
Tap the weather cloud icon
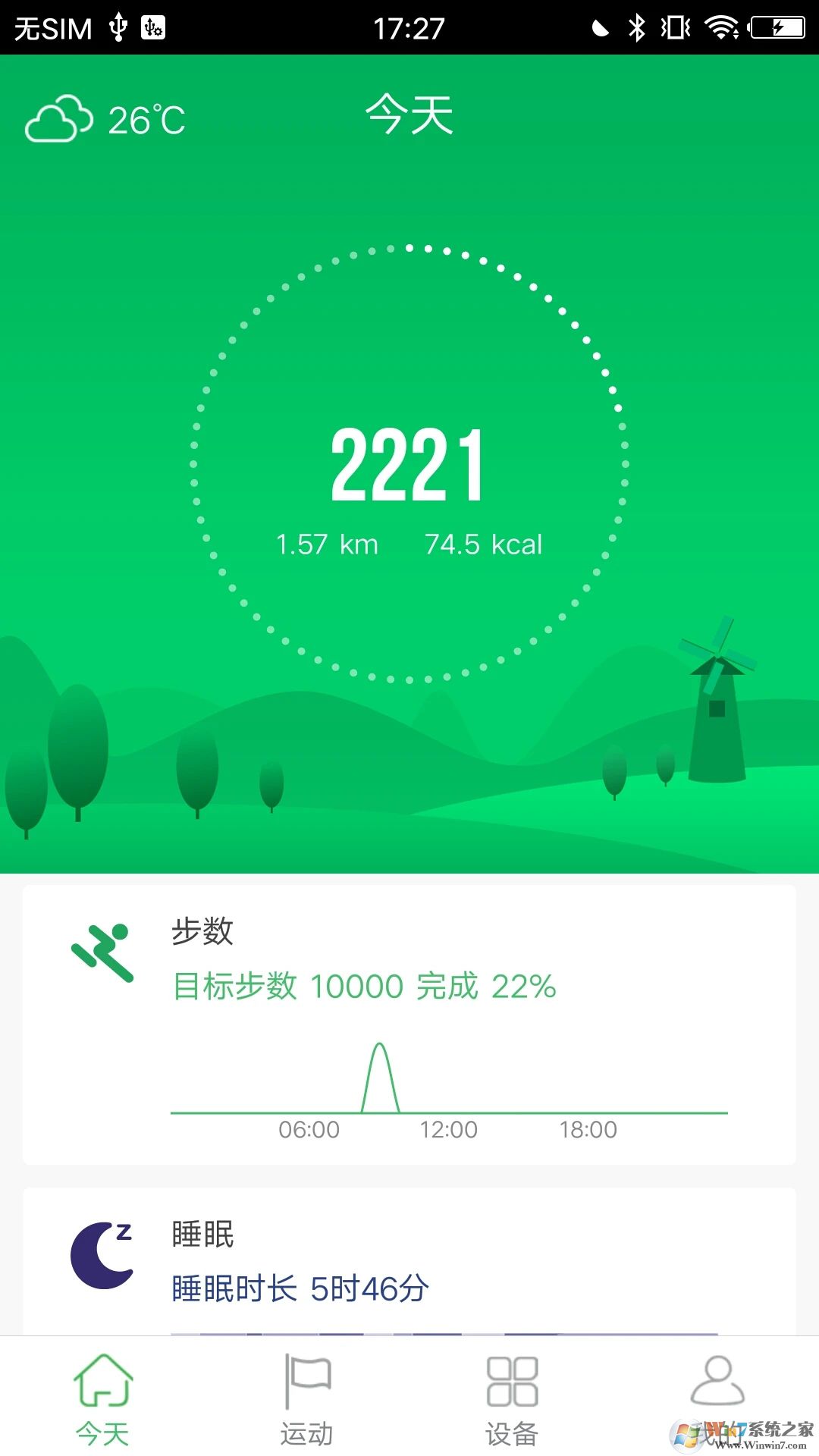click(x=61, y=120)
